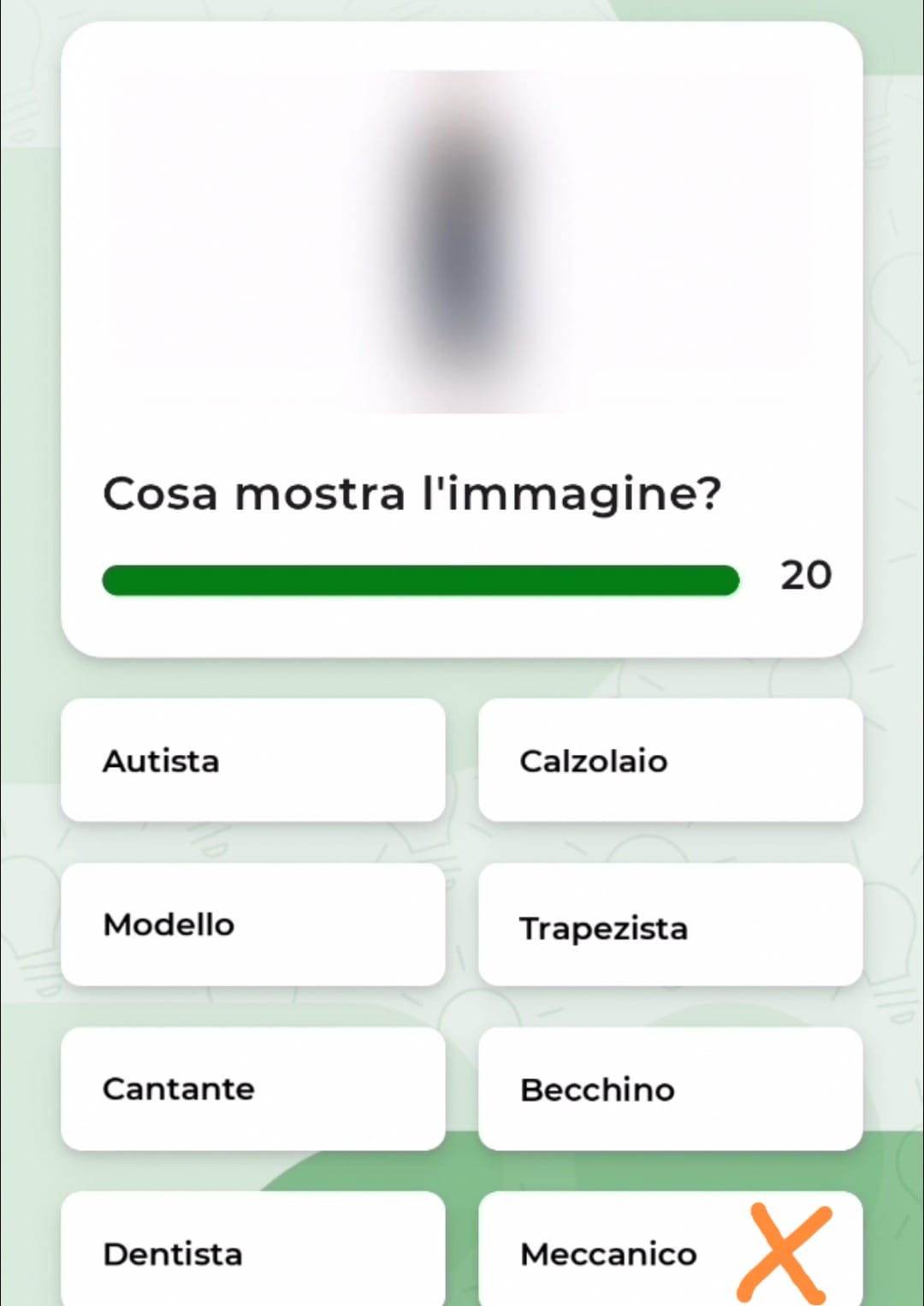
Task: Choose the Dentista option
Action: (252, 1252)
